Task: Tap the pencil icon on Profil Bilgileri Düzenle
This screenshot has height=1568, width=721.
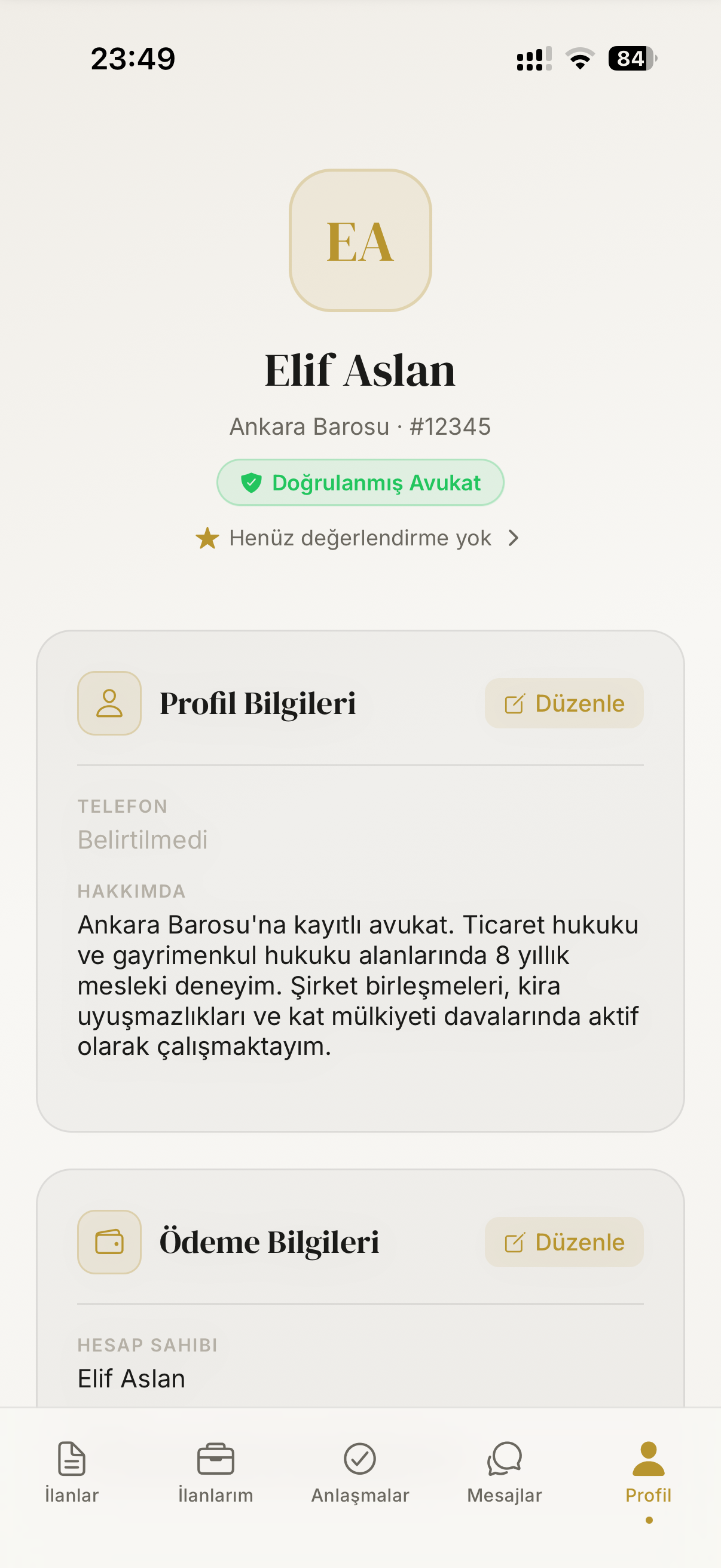Action: pos(515,703)
